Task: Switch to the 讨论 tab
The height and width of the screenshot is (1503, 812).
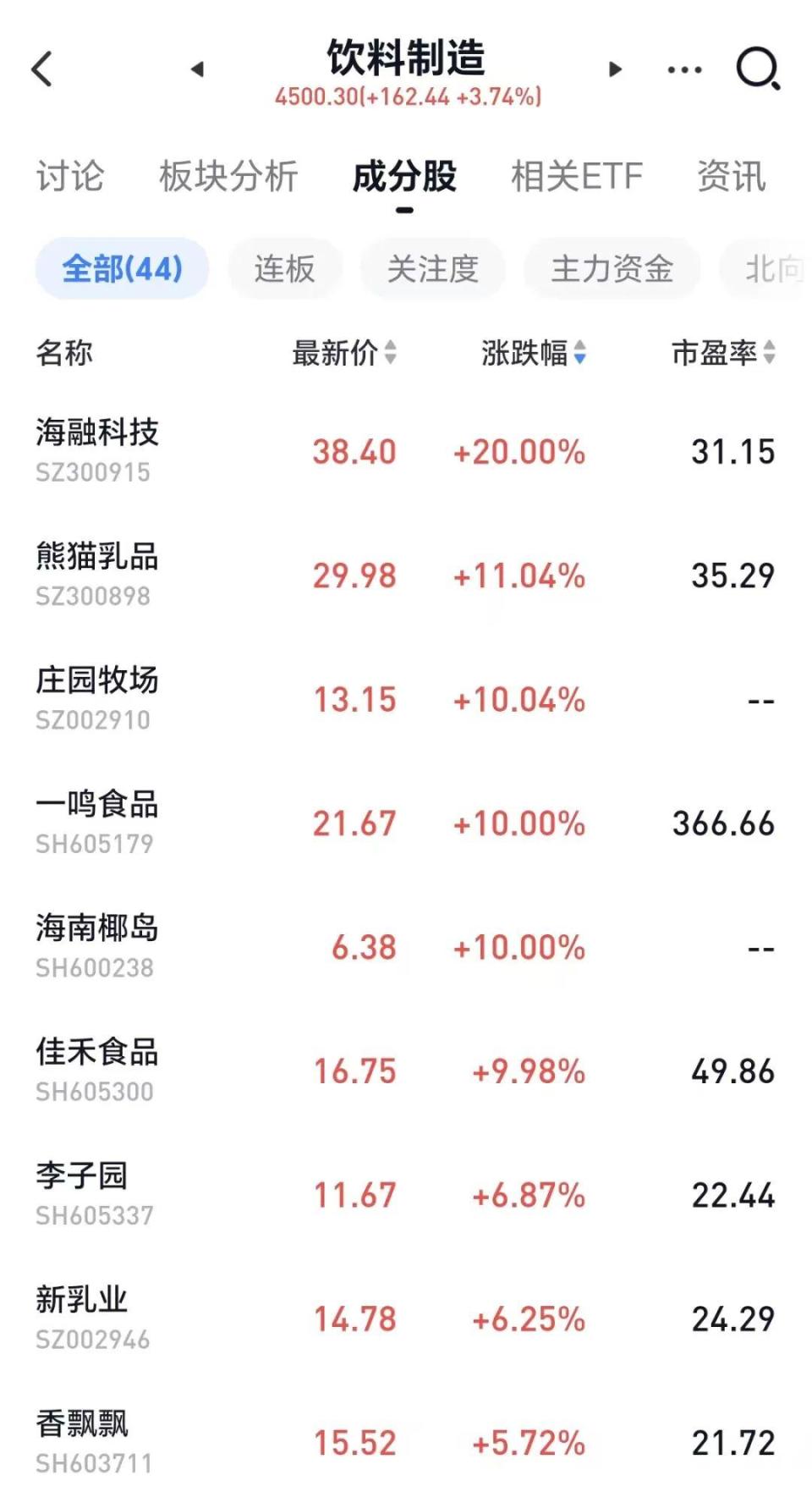Action: pyautogui.click(x=69, y=176)
